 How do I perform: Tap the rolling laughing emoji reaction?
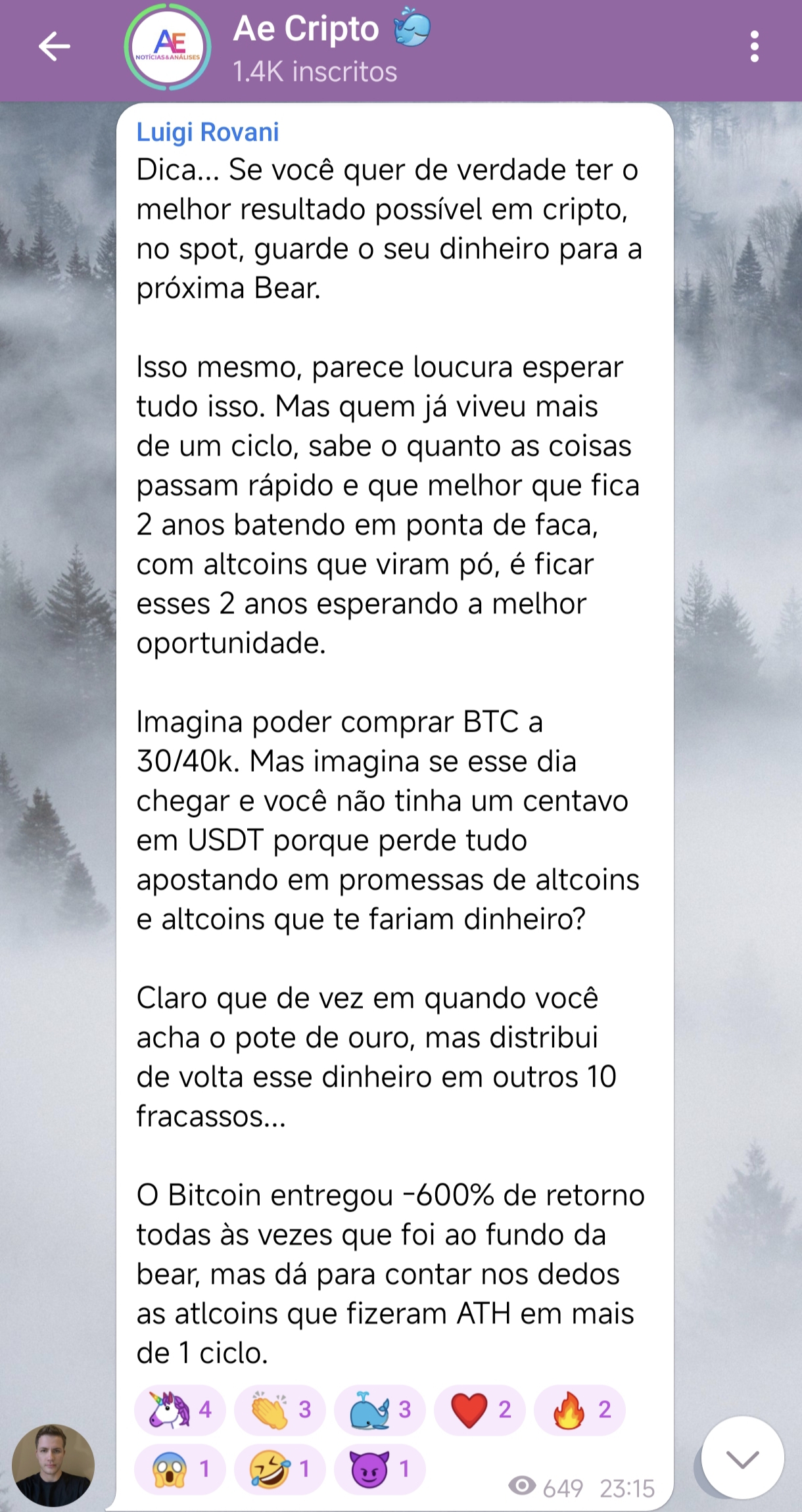coord(280,1469)
